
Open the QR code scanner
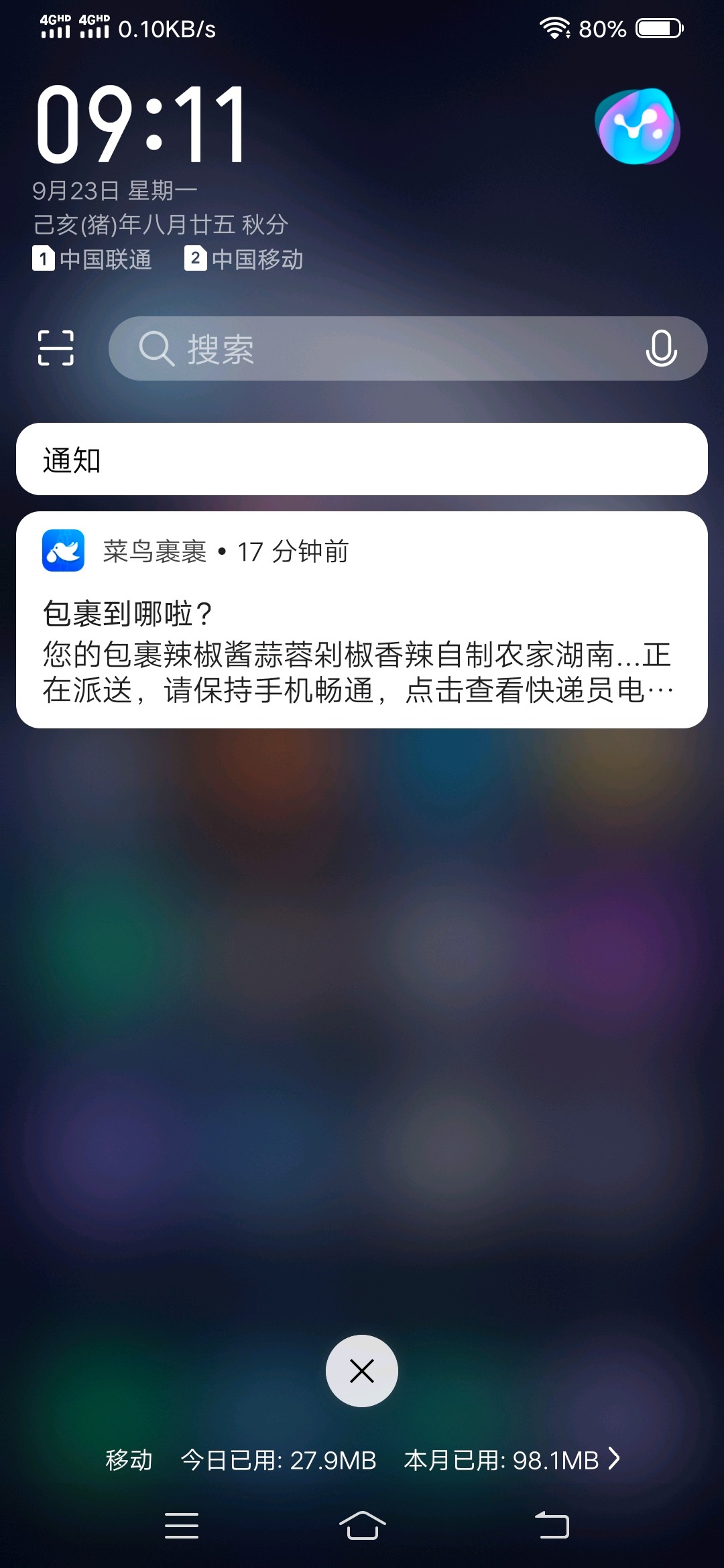tap(56, 348)
